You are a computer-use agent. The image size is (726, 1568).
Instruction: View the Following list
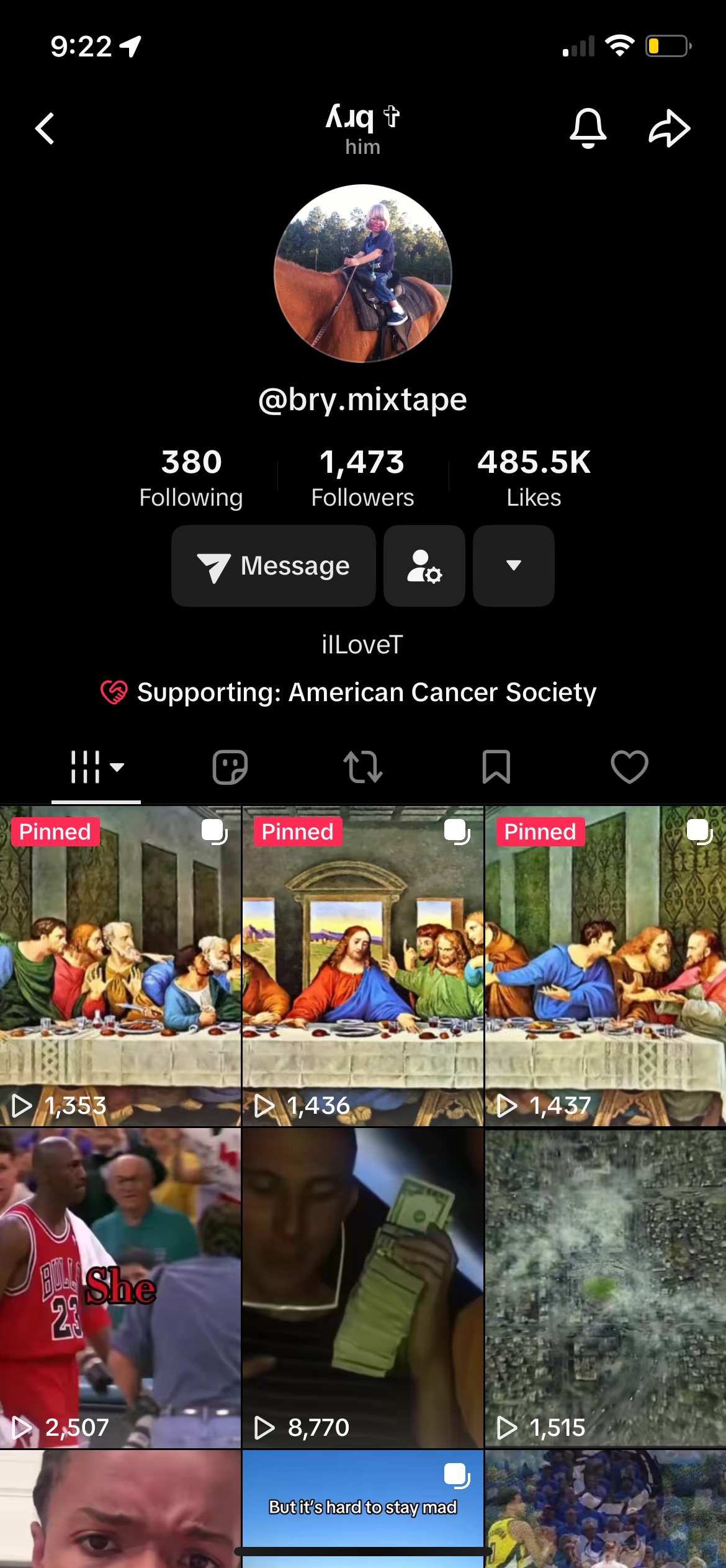coord(191,478)
